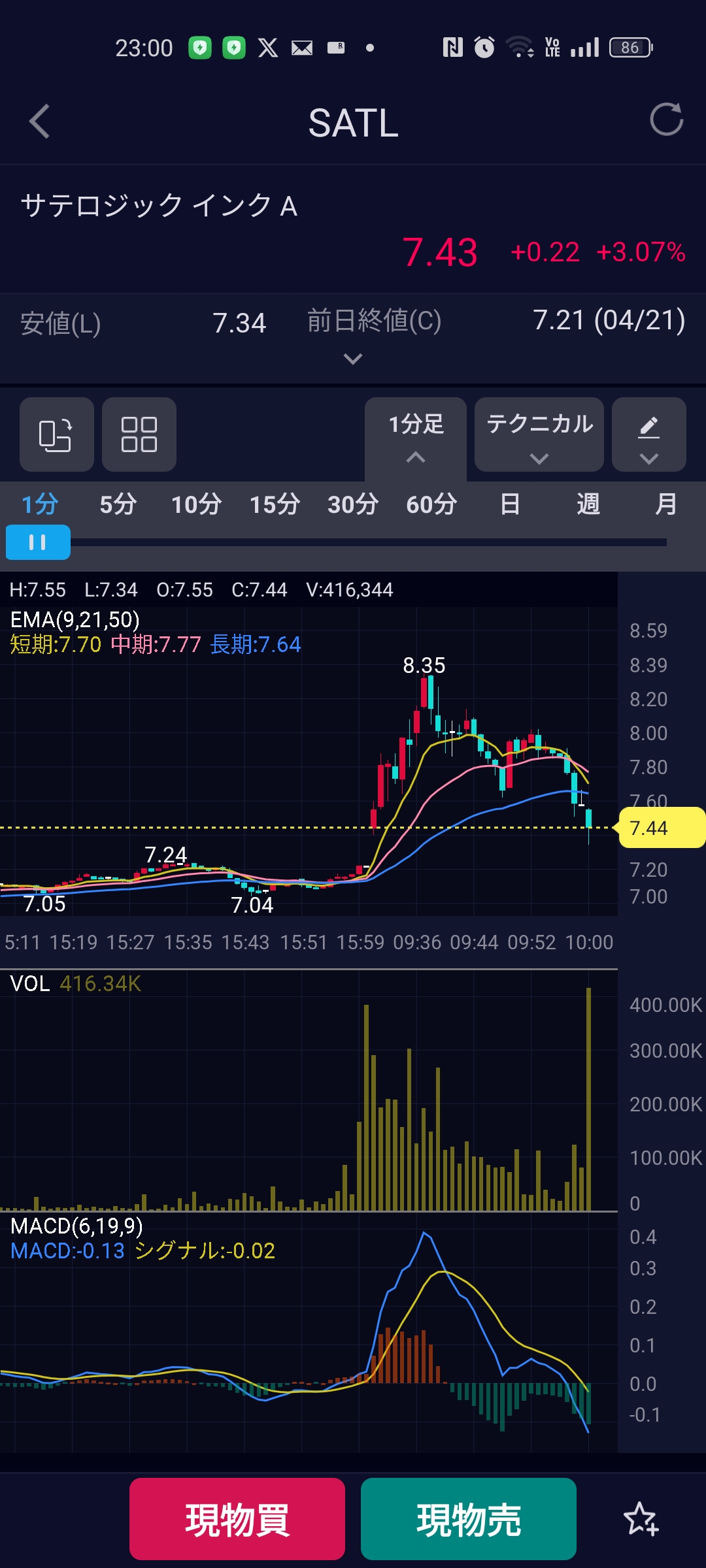Image resolution: width=706 pixels, height=1568 pixels.
Task: Tap 現物売 to sell shares
Action: coord(469,1519)
